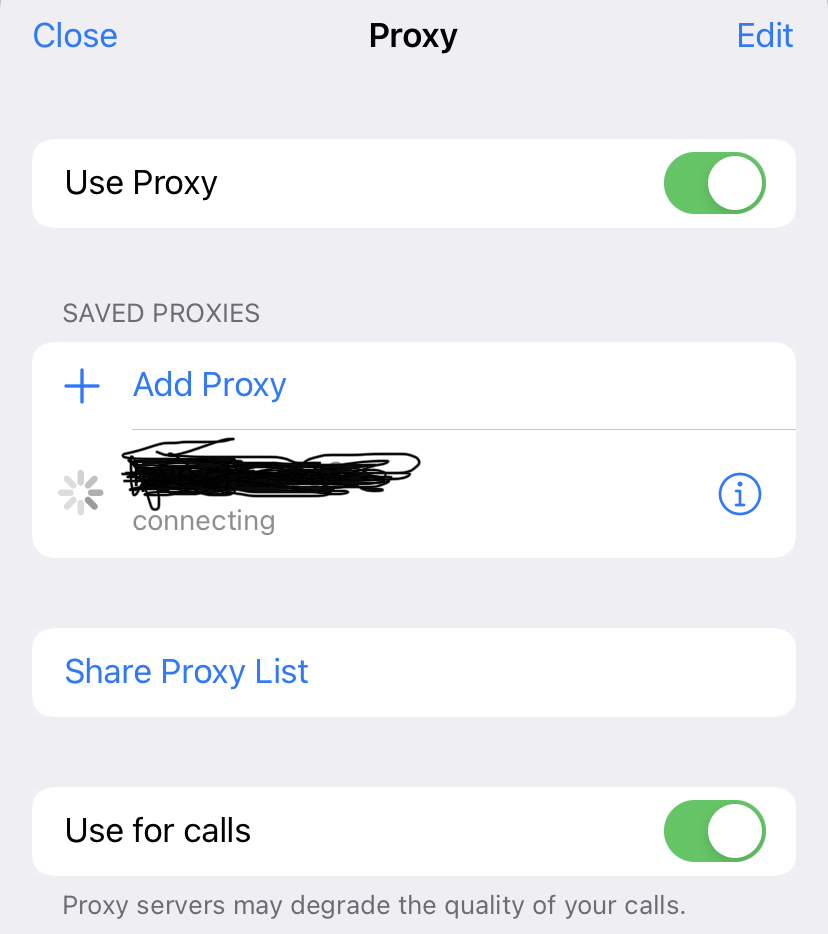Select the Proxy title at the top
This screenshot has width=828, height=934.
pos(413,35)
